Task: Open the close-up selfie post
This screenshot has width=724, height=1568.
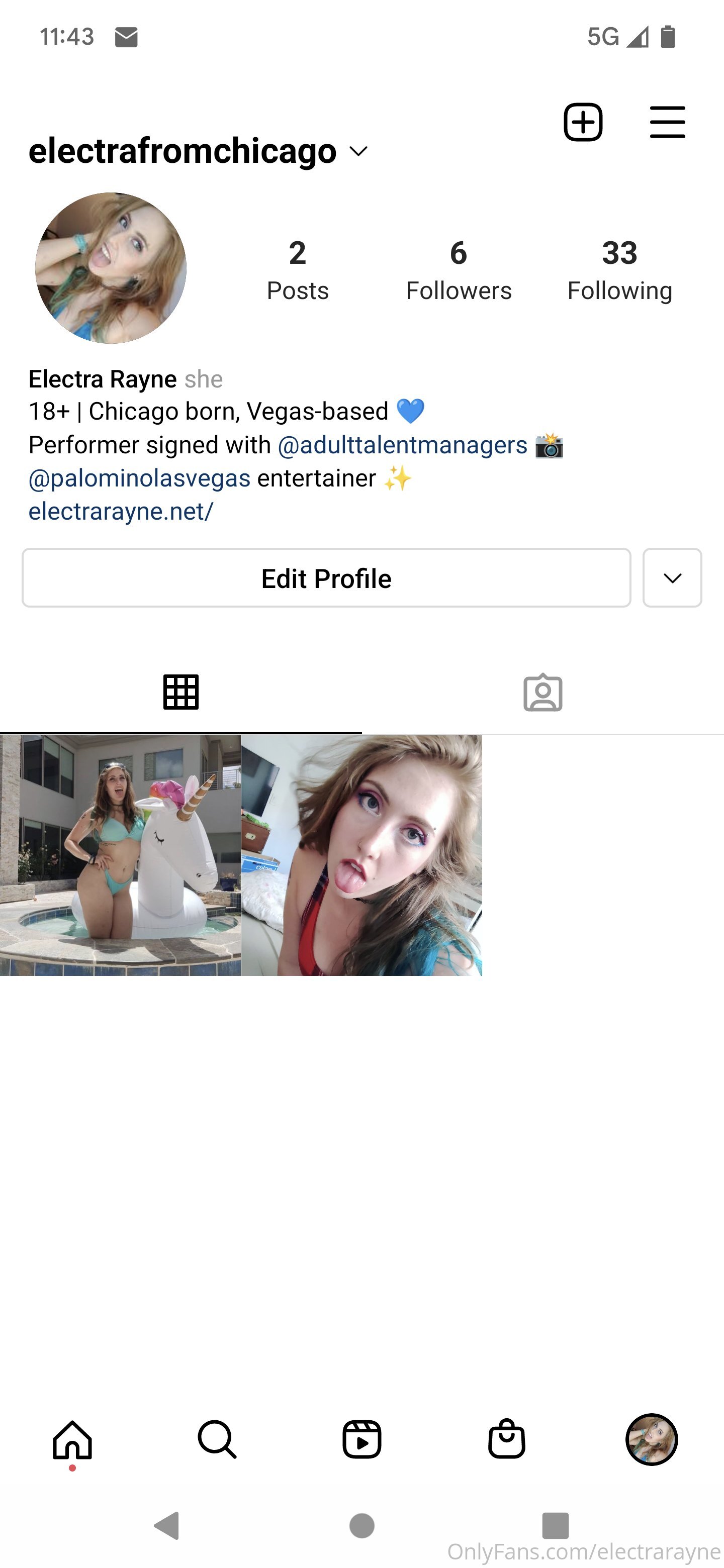Action: coord(361,855)
